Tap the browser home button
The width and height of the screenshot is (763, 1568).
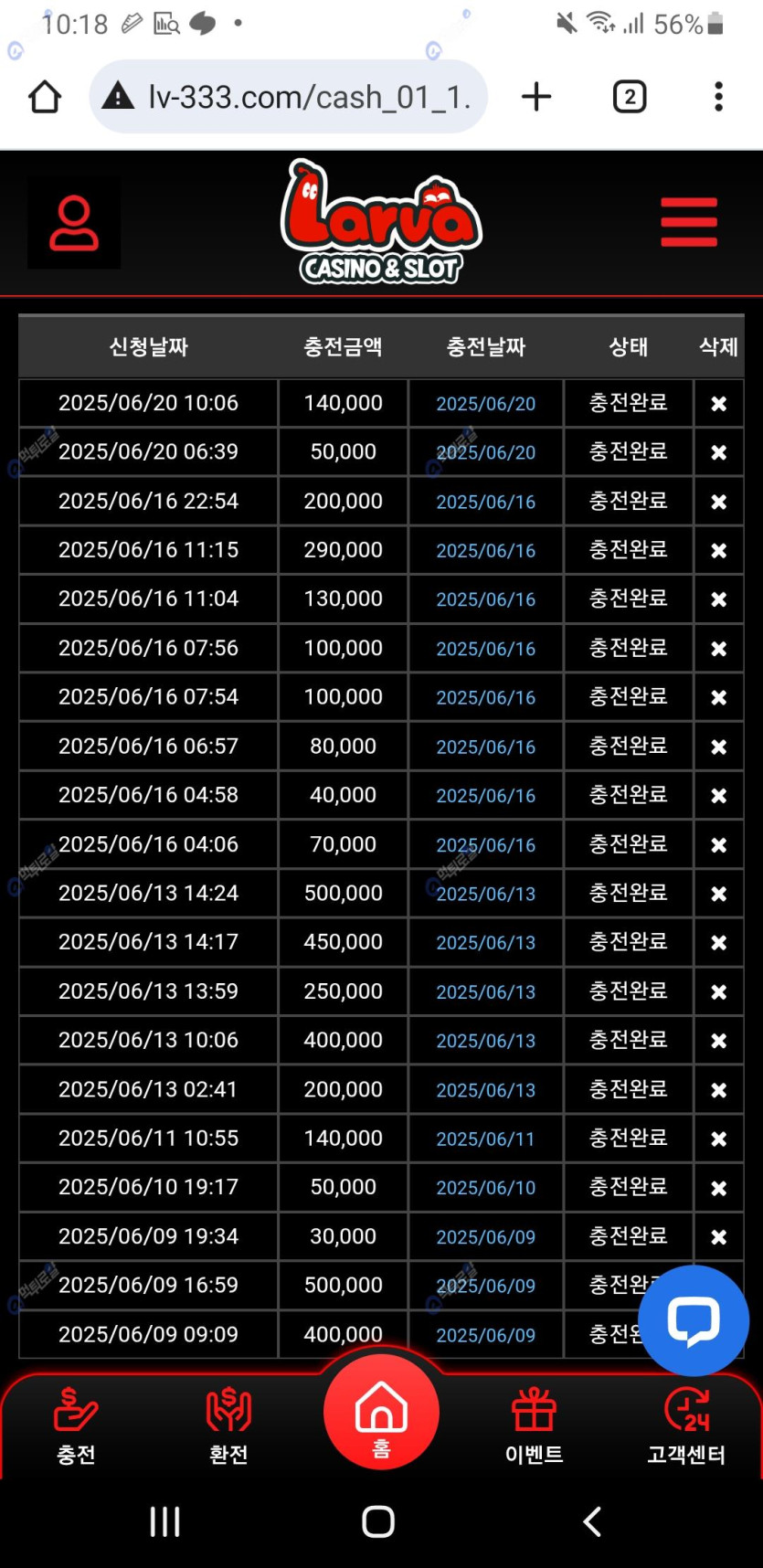(45, 97)
